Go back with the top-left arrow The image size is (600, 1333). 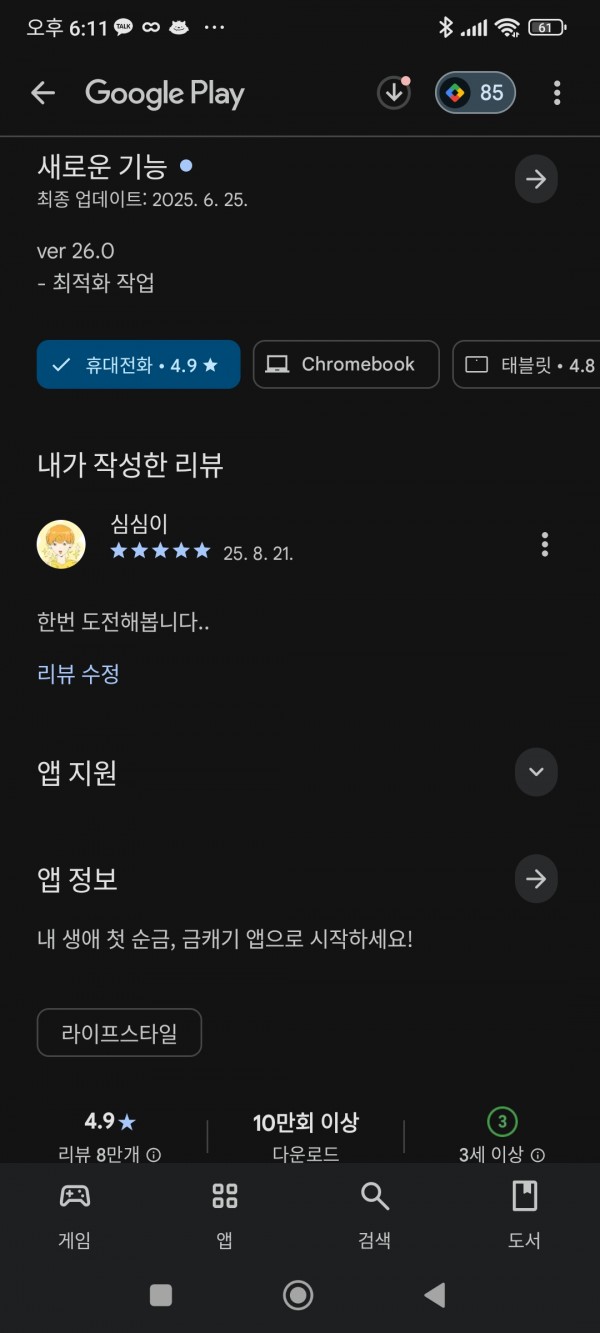42,93
